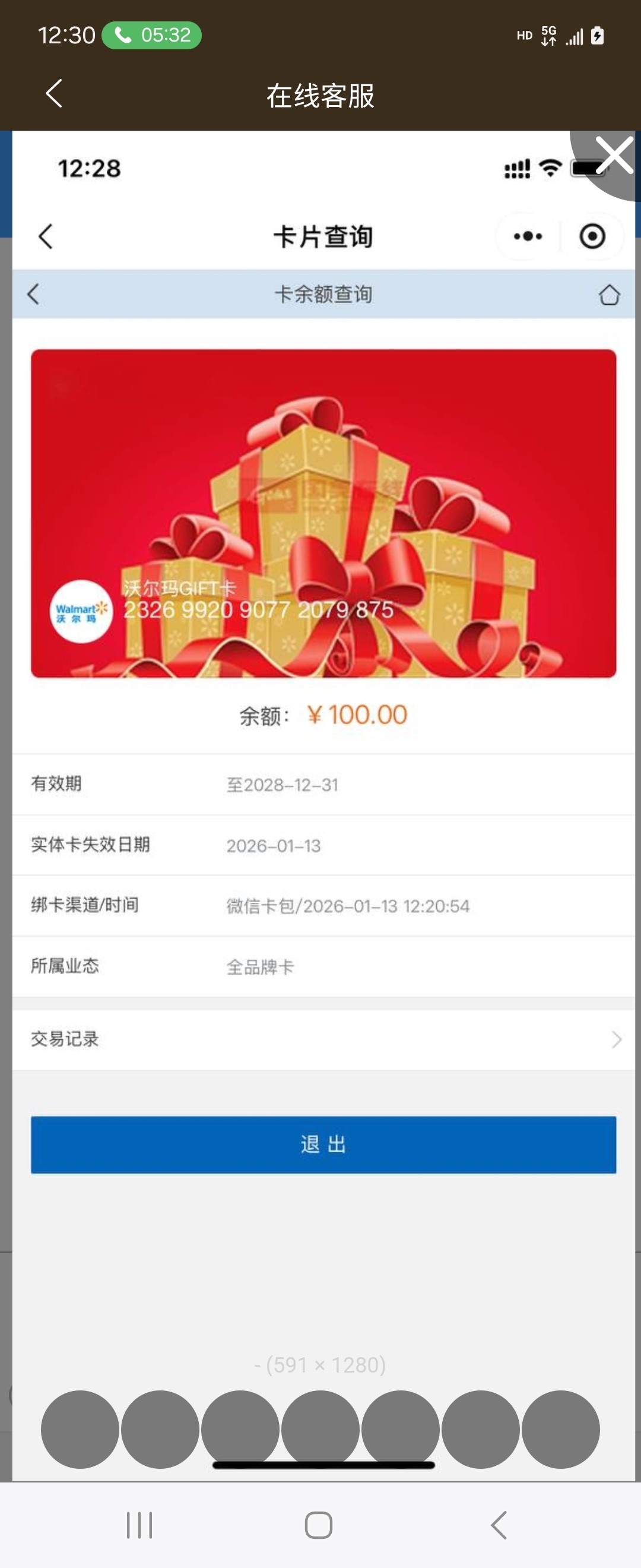The width and height of the screenshot is (641, 1568).
Task: Open recent apps from navigation bar
Action: (139, 1525)
